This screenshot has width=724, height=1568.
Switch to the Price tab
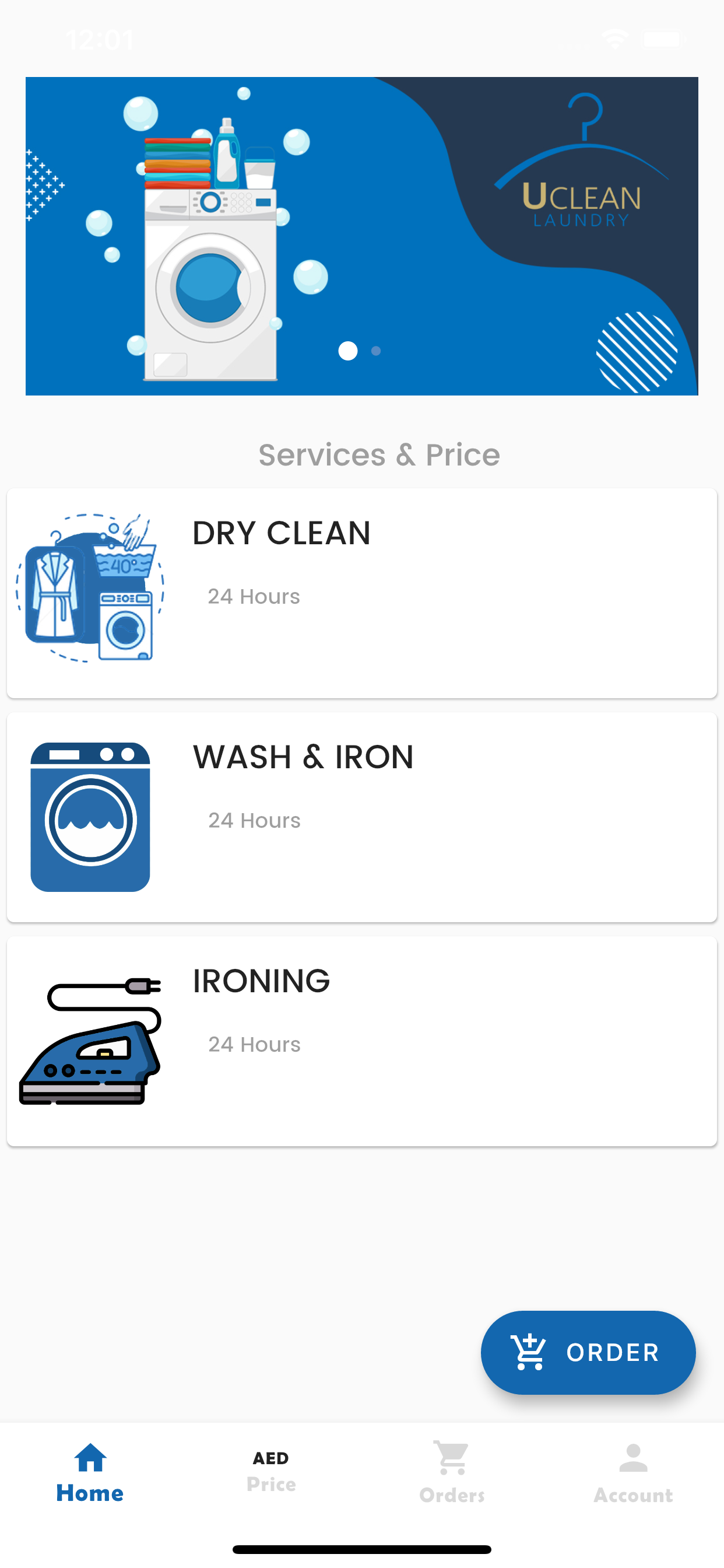pyautogui.click(x=271, y=1471)
